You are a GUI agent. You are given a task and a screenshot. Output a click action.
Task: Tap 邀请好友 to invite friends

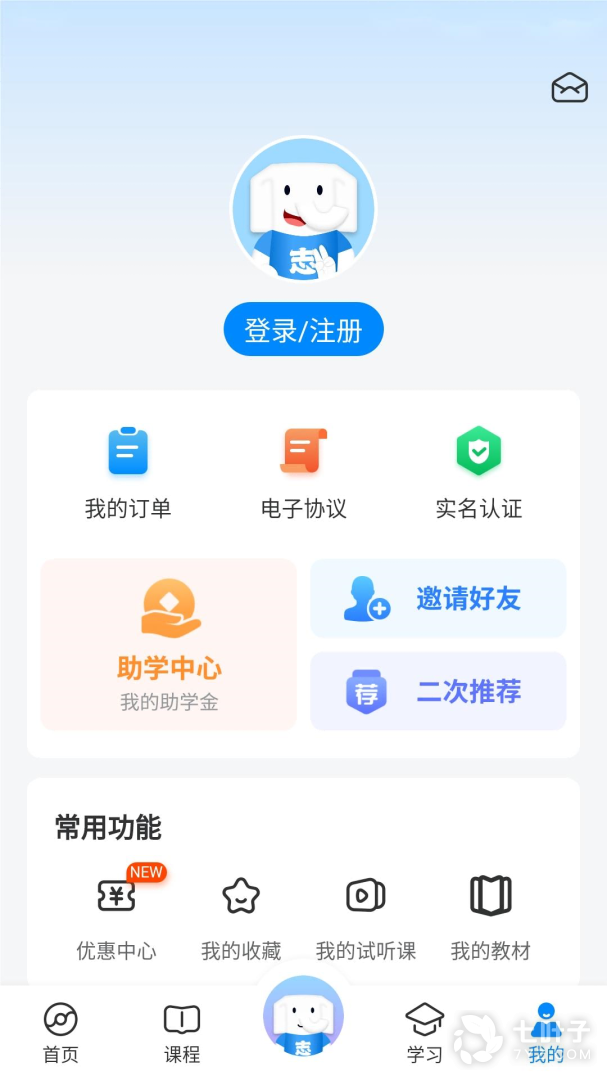[x=438, y=598]
